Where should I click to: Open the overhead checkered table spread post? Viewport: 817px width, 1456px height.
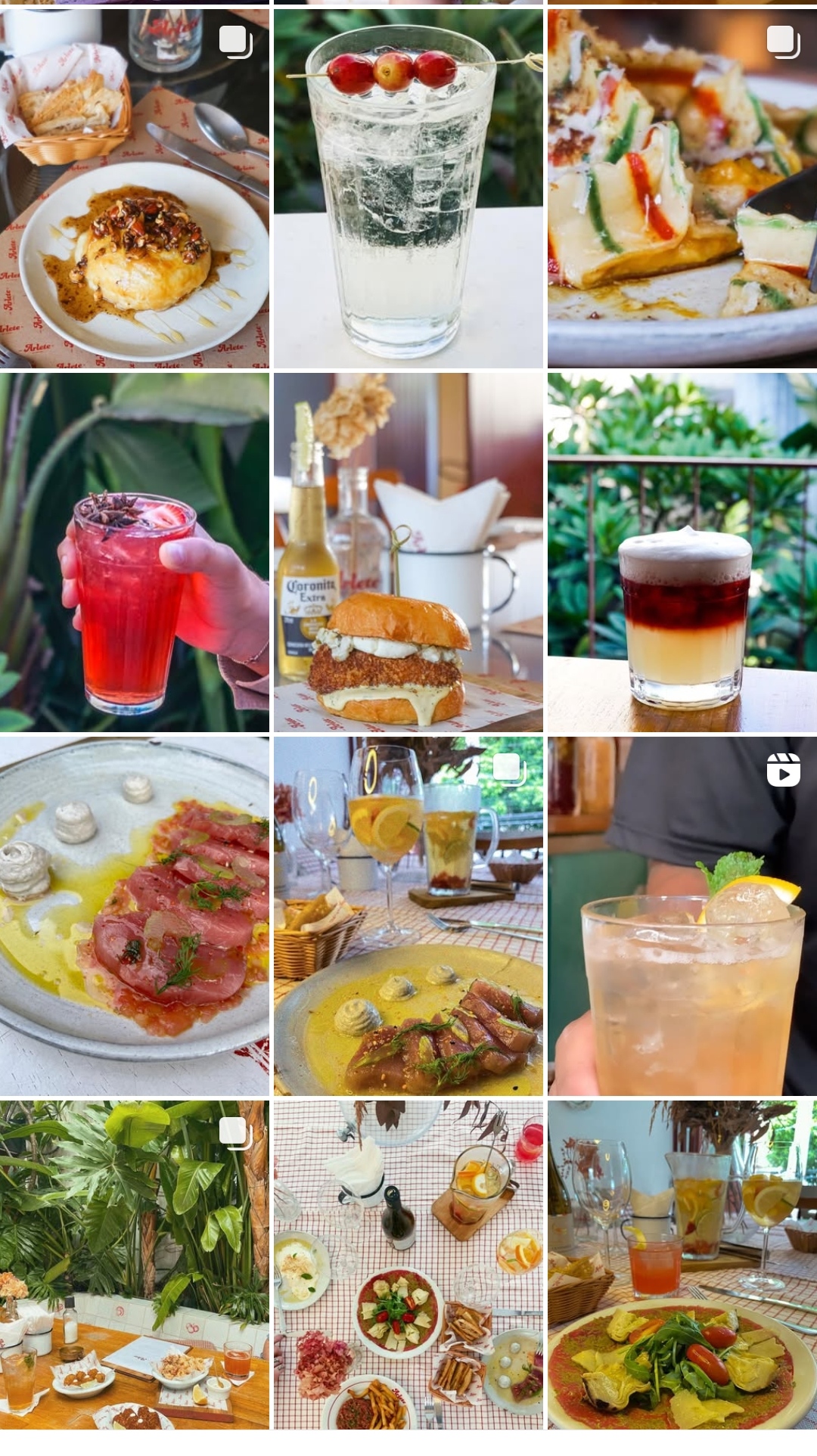pyautogui.click(x=408, y=1265)
